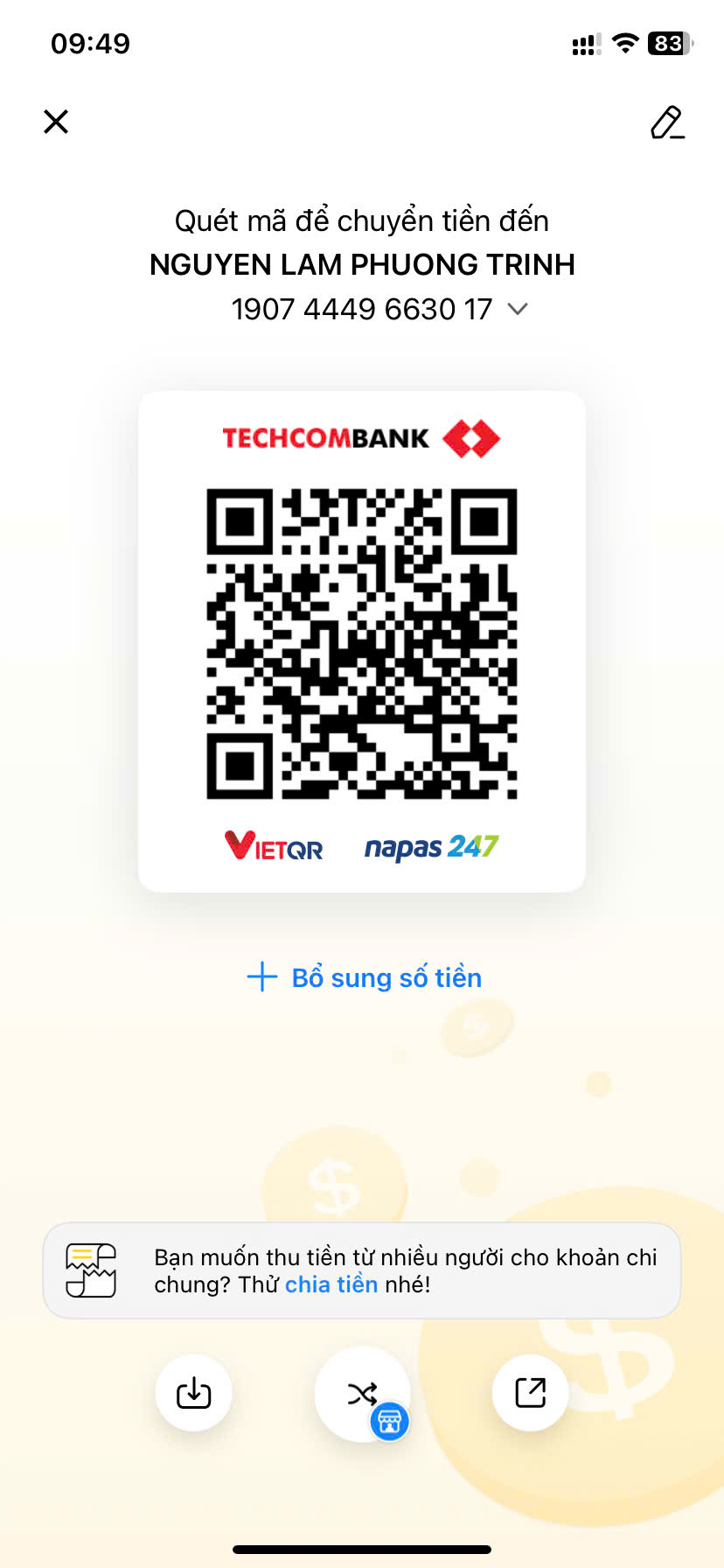The height and width of the screenshot is (1568, 724).
Task: Download the QR code image
Action: [x=193, y=1392]
